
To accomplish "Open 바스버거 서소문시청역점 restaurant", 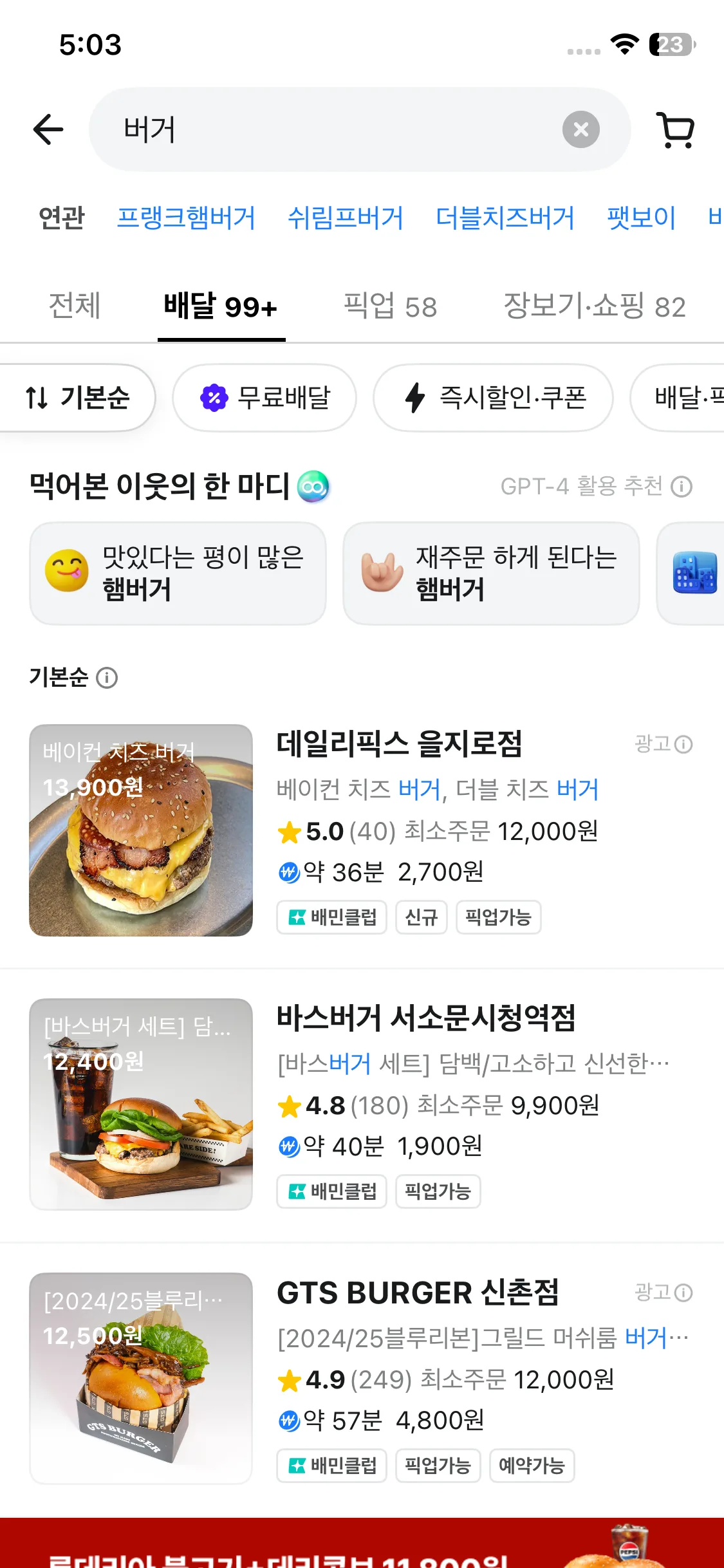I will tap(426, 1018).
